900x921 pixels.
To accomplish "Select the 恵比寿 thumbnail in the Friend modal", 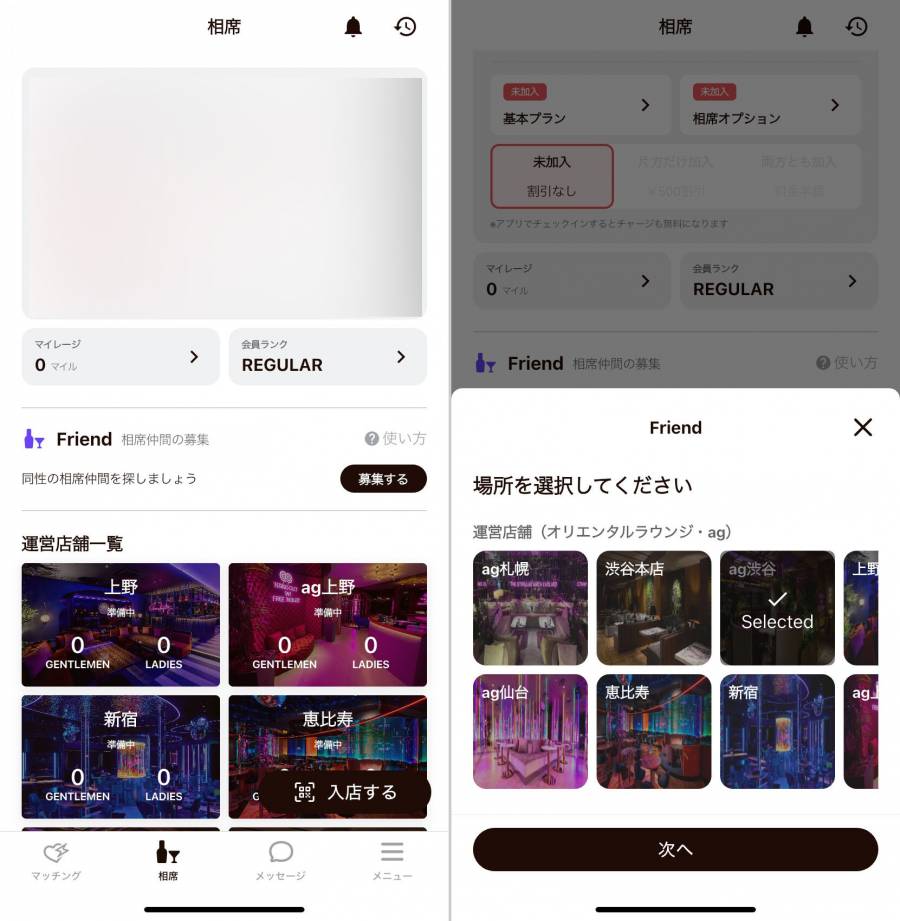I will [654, 731].
